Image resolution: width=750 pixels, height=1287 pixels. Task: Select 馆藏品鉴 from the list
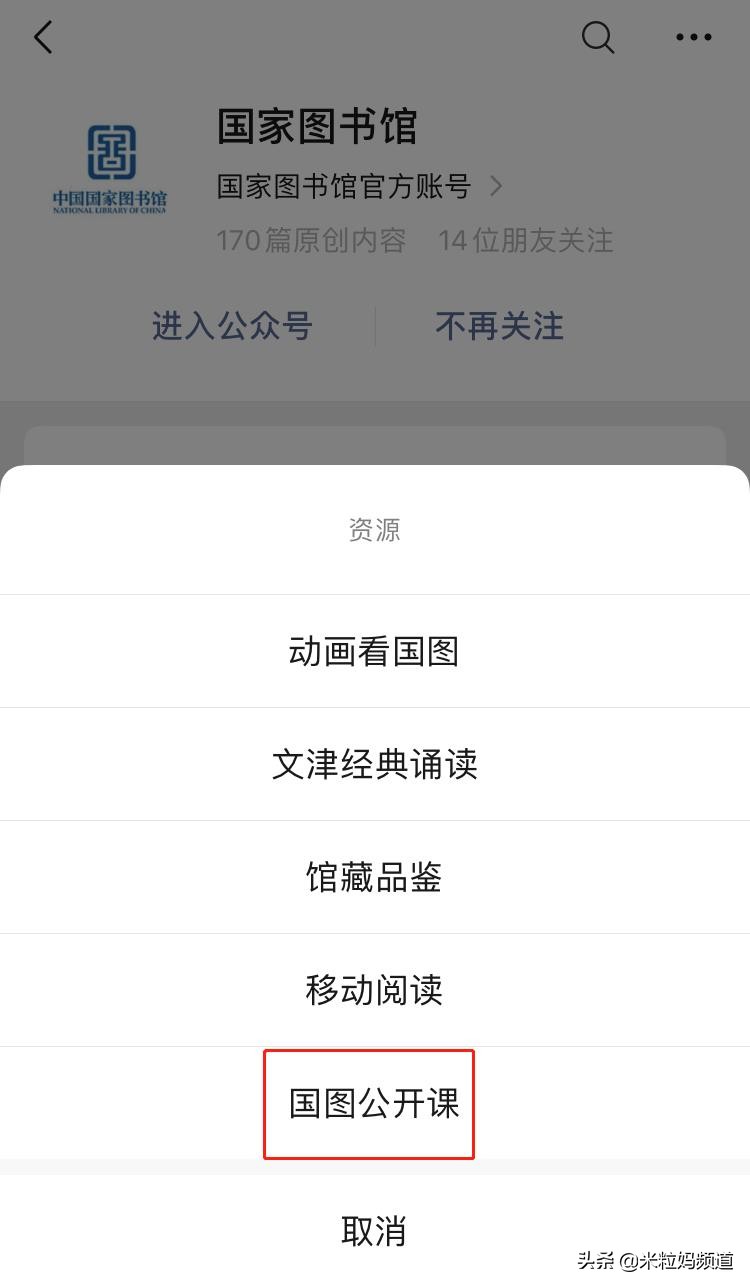[x=374, y=877]
